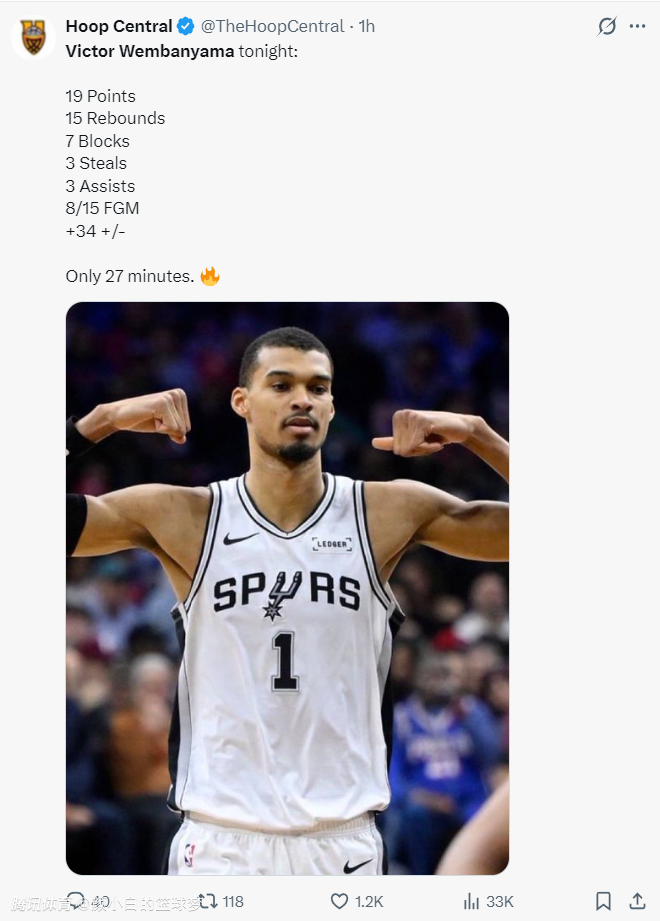Bookmark this post
Viewport: 660px width, 921px height.
point(603,900)
